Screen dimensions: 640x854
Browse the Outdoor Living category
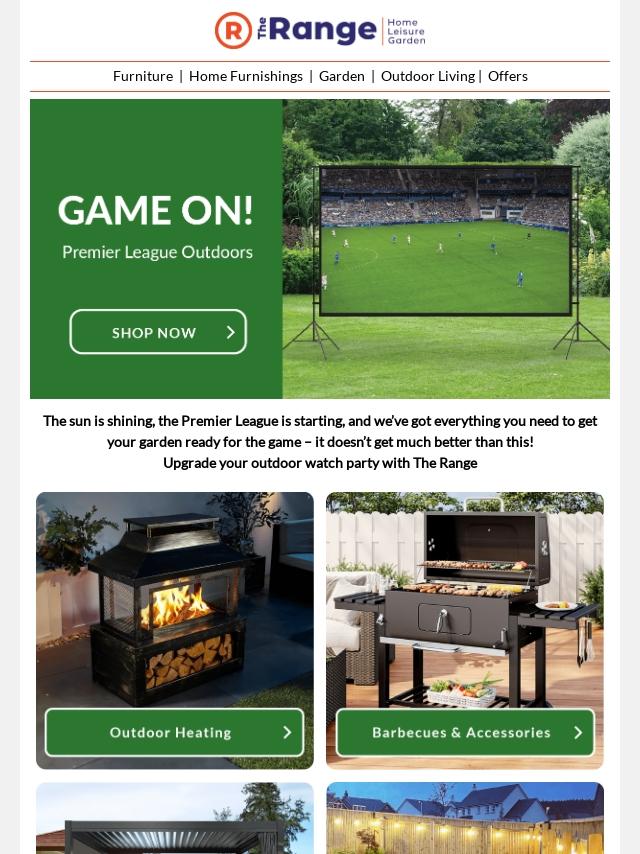pos(428,76)
